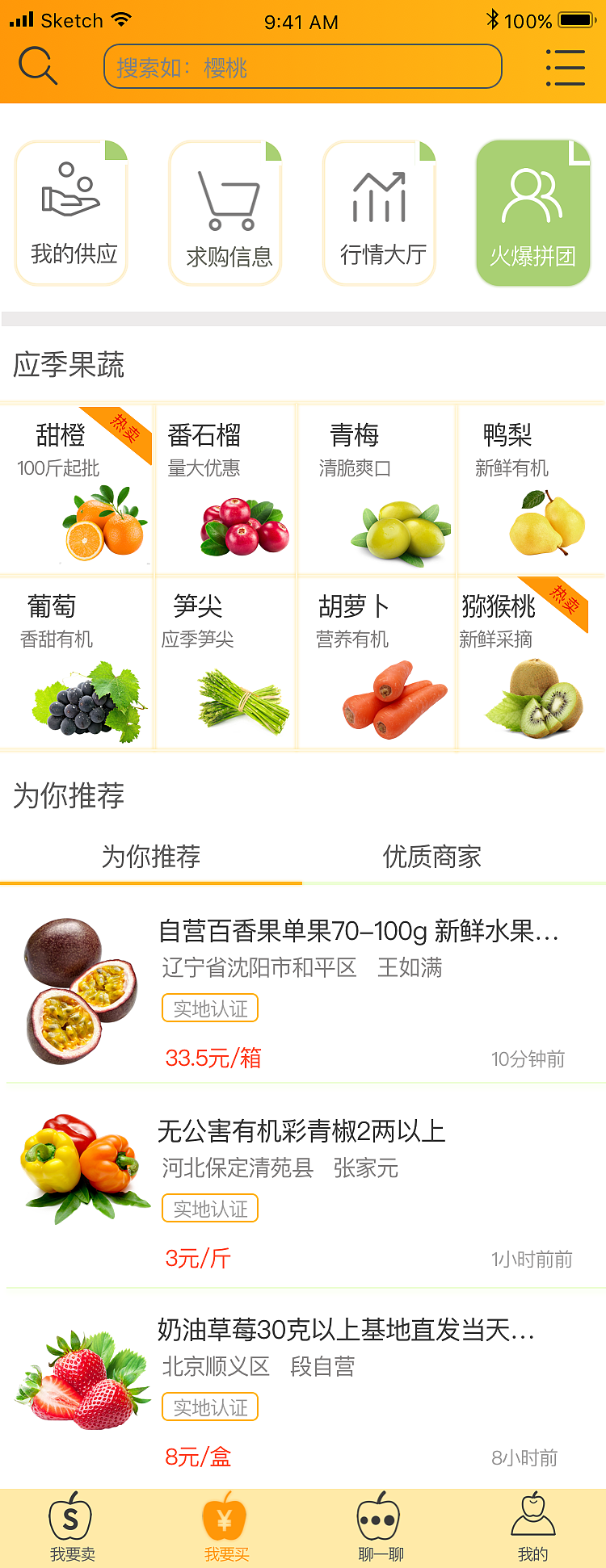Open the list menu icon at top right
Viewport: 606px width, 1568px height.
click(566, 67)
